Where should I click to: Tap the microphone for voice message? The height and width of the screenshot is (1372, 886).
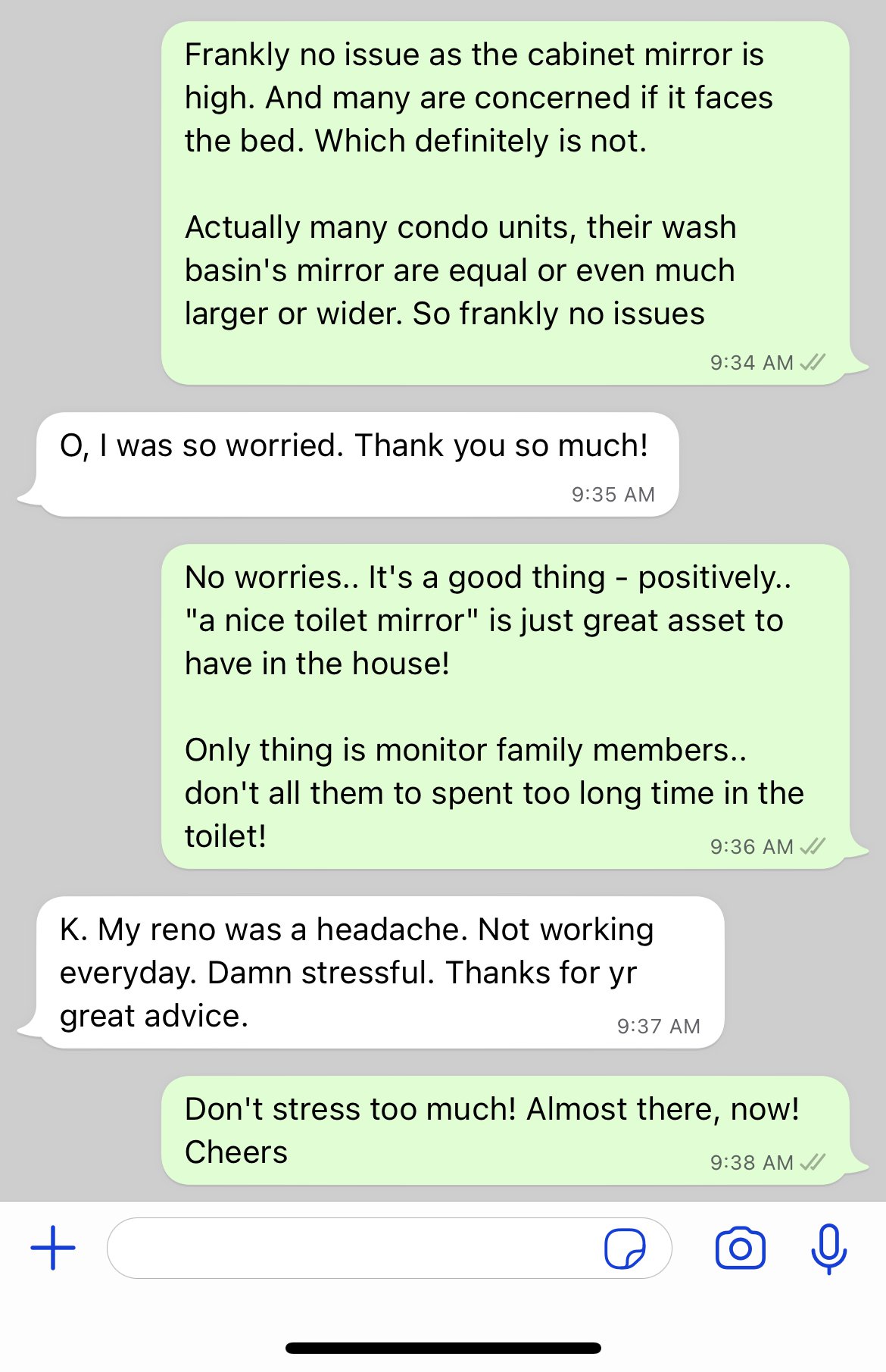point(828,1248)
